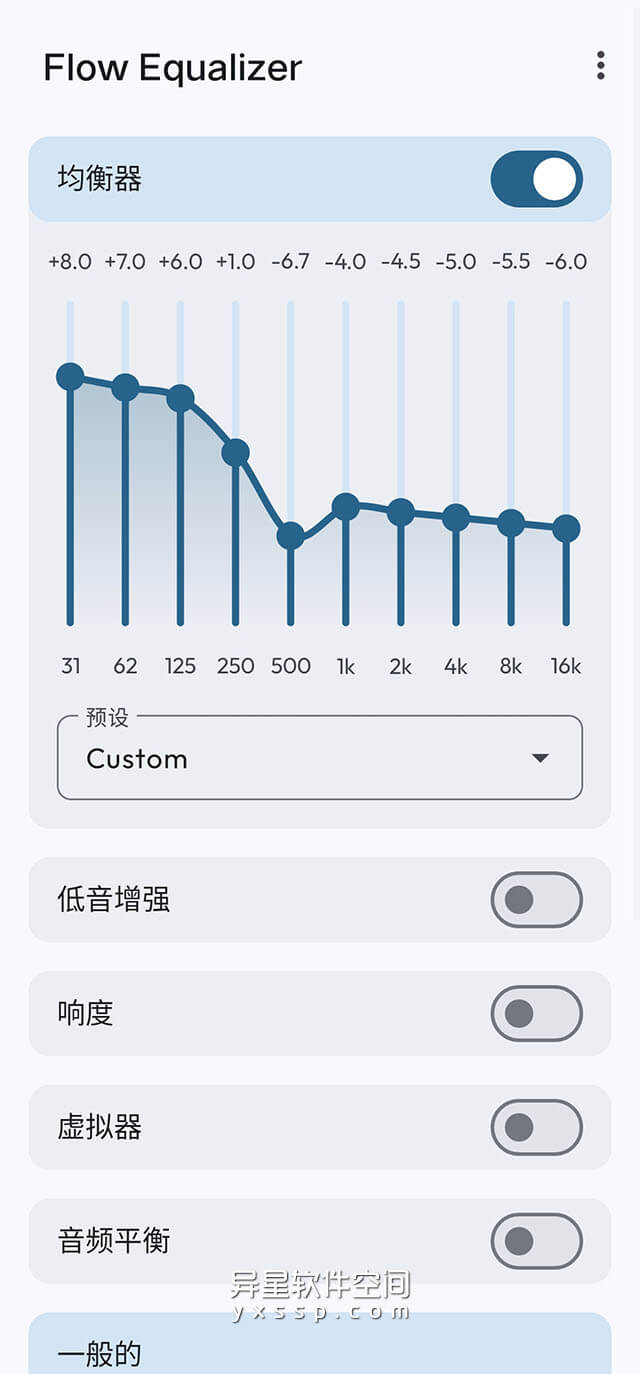
Task: Tap the 250 Hz band slider
Action: [235, 452]
